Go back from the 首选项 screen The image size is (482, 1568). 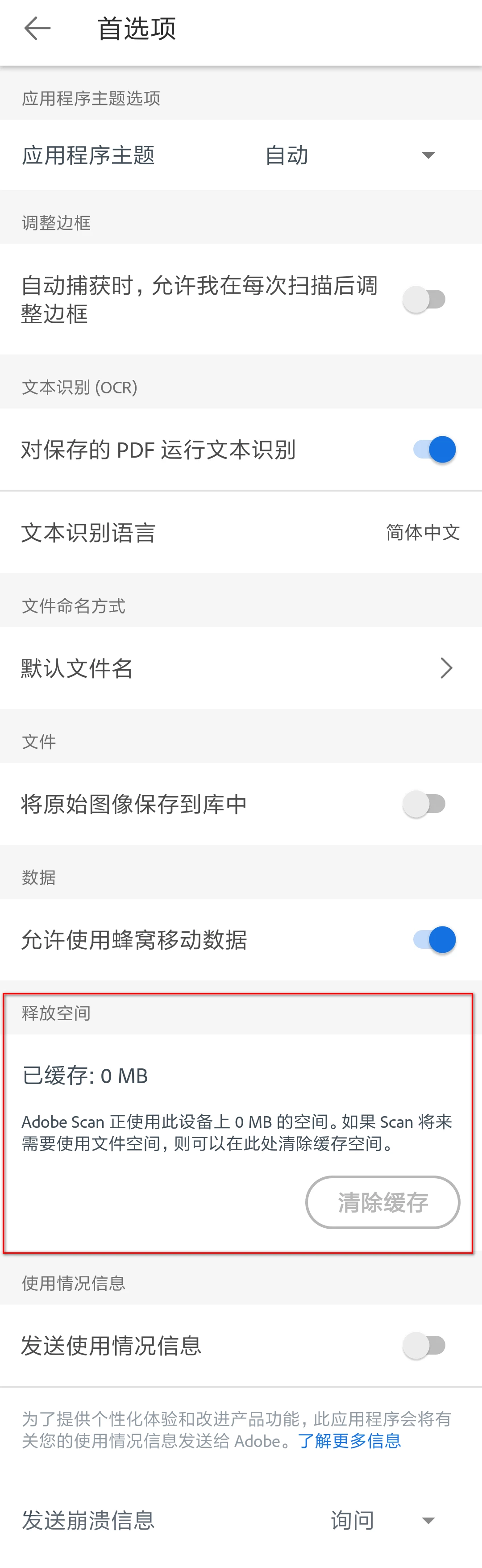point(37,29)
